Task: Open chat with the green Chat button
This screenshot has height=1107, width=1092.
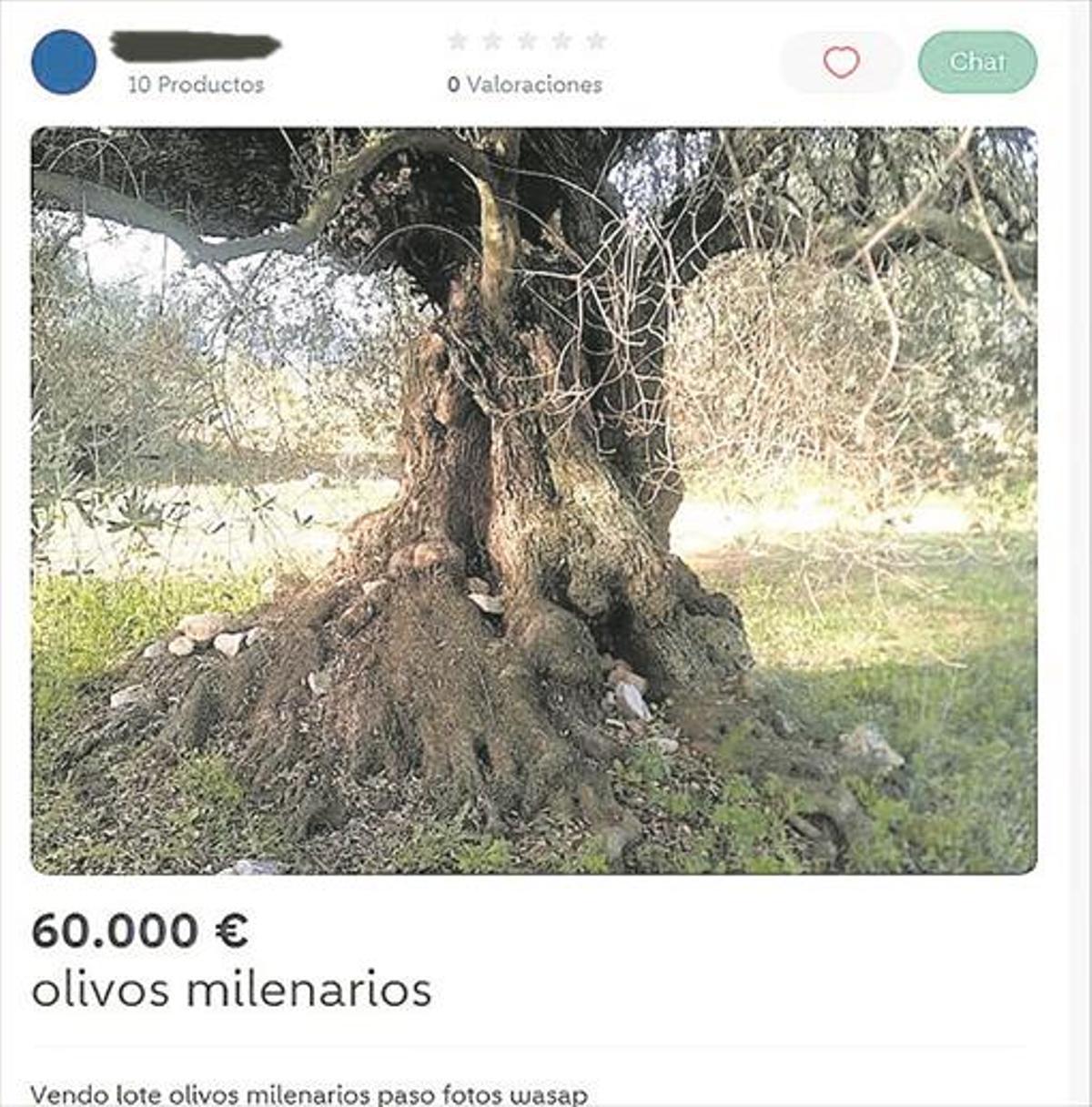Action: click(x=977, y=62)
